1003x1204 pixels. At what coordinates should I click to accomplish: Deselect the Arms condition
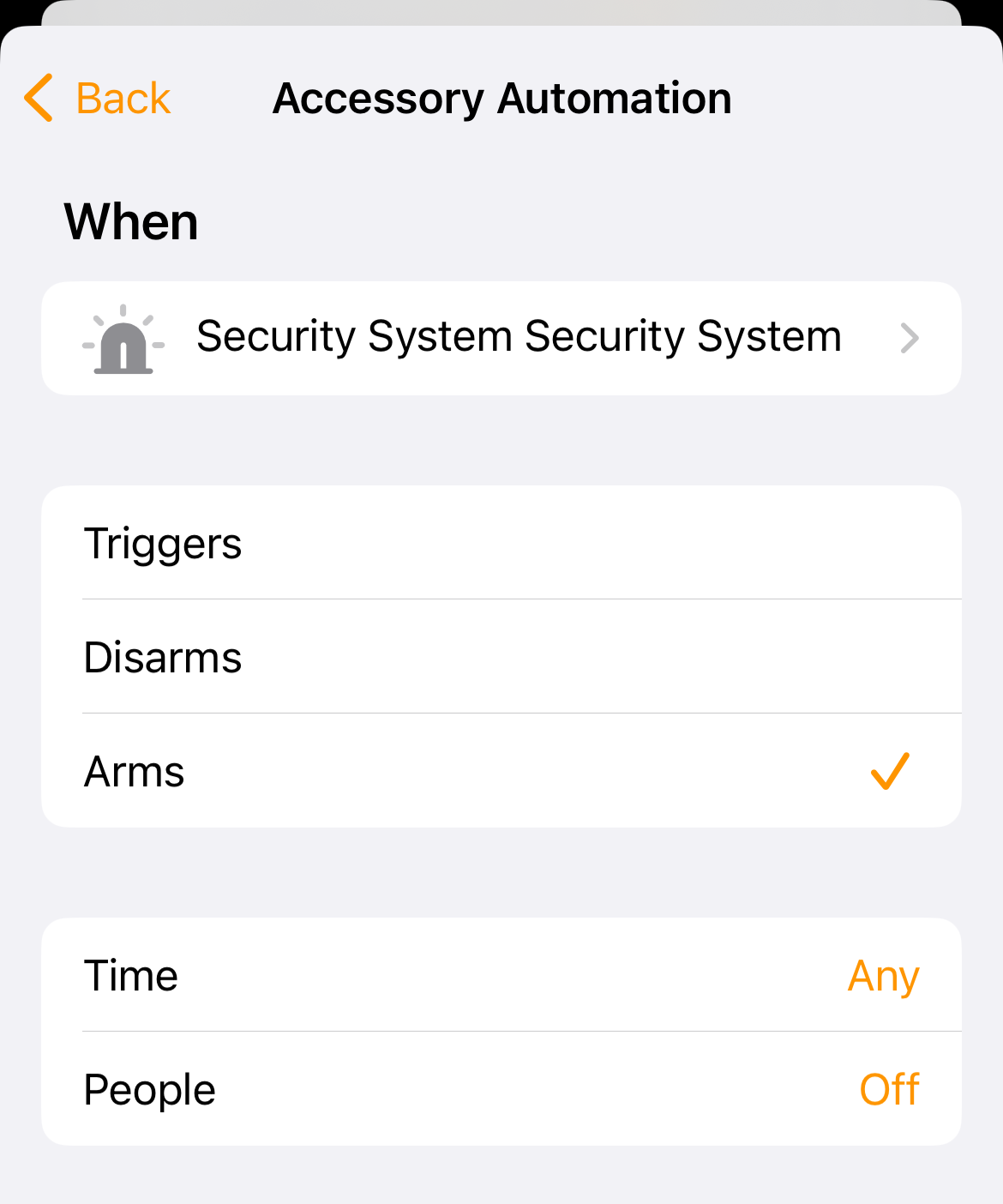(501, 771)
